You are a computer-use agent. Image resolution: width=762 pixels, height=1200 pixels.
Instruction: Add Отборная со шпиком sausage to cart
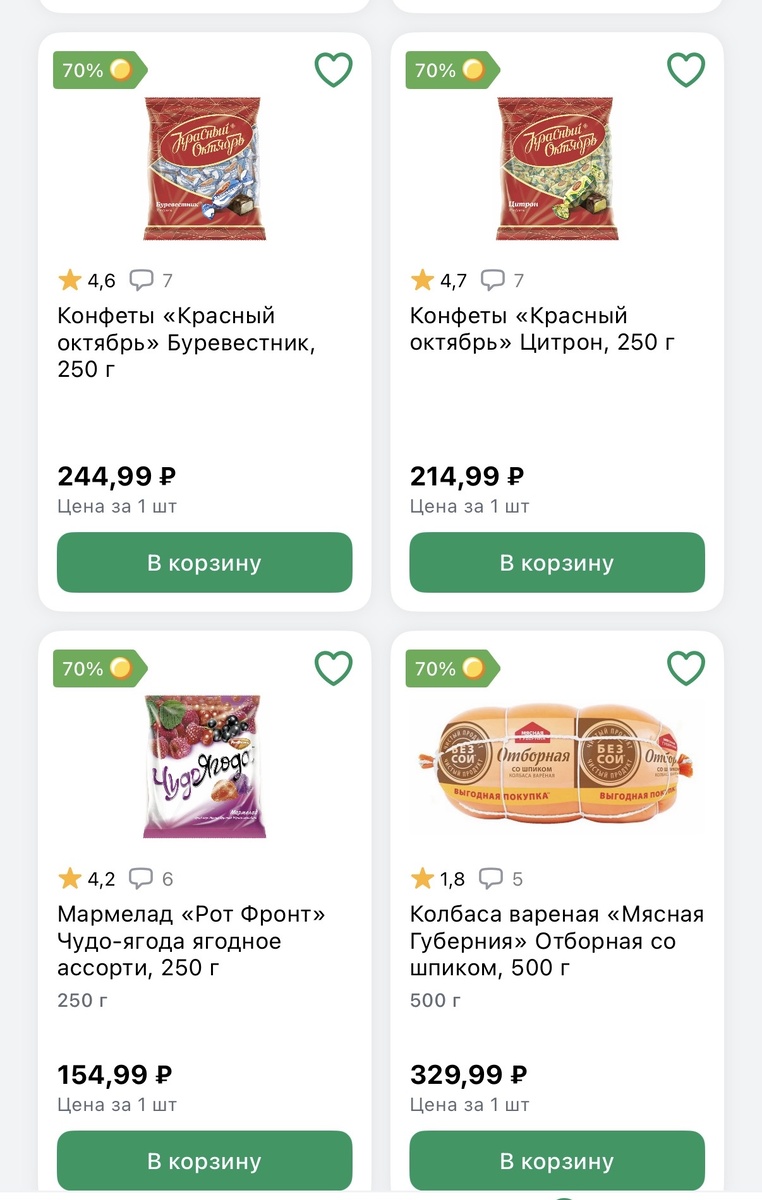(x=557, y=1161)
